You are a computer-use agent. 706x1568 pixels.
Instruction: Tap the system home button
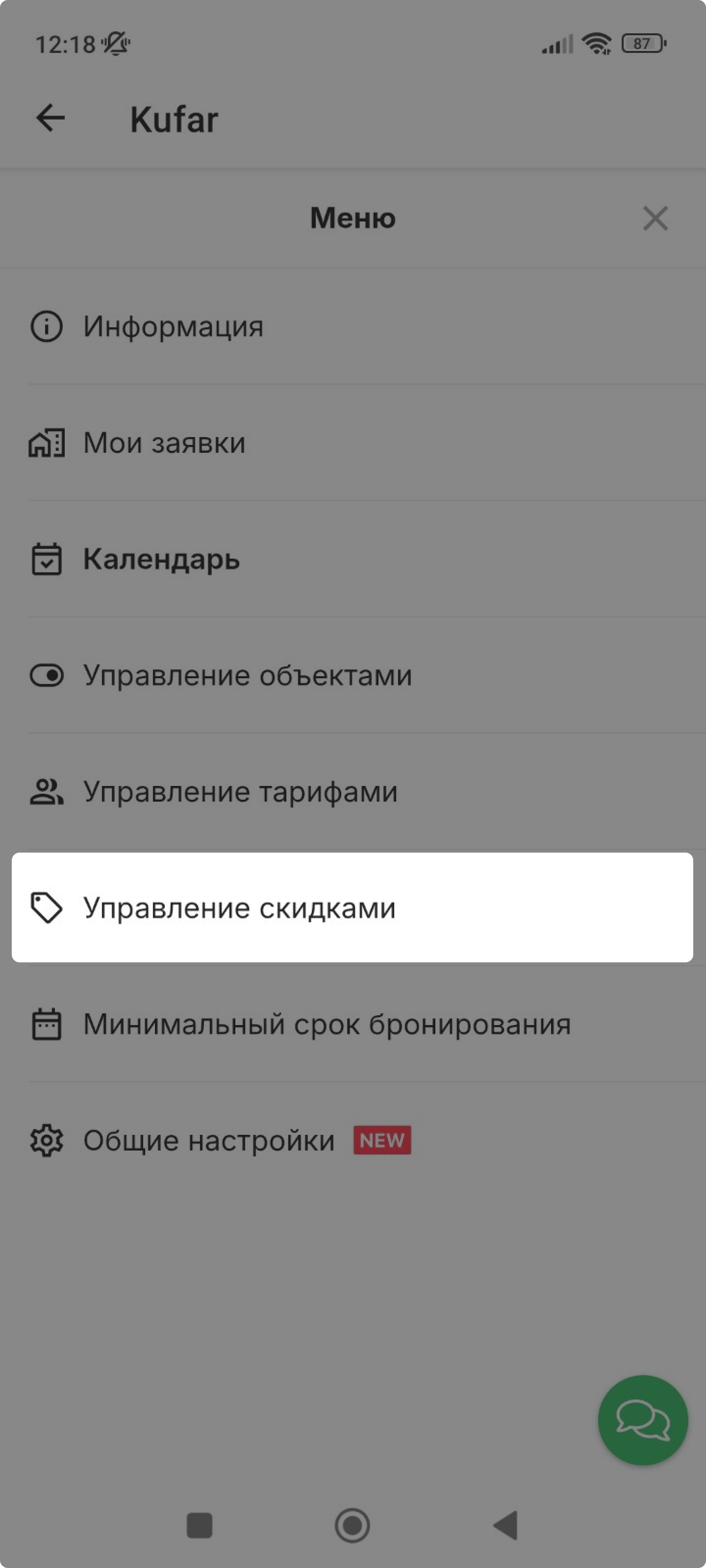click(352, 1525)
